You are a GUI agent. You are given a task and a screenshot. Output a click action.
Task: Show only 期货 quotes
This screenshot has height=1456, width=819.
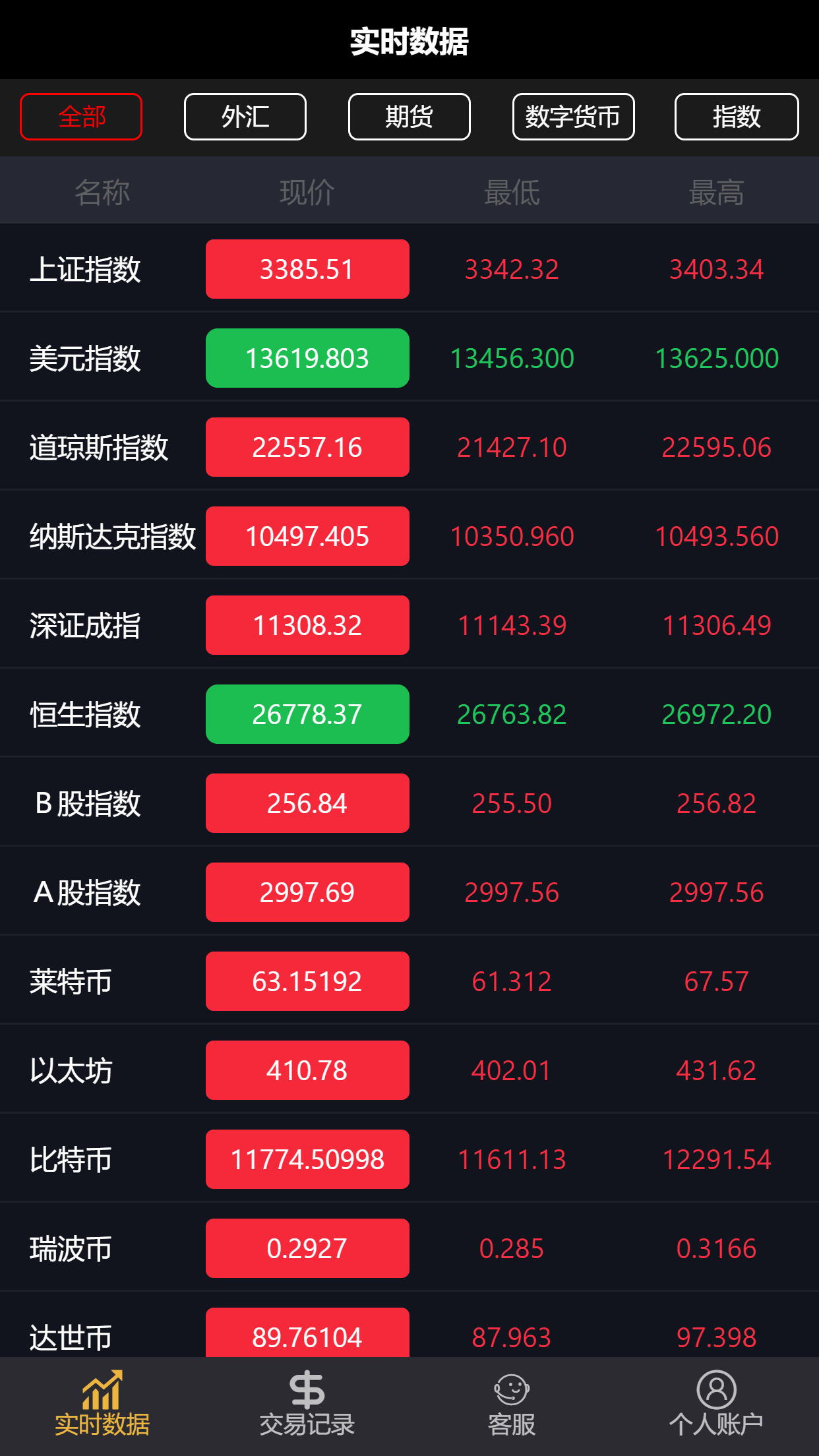pyautogui.click(x=409, y=117)
